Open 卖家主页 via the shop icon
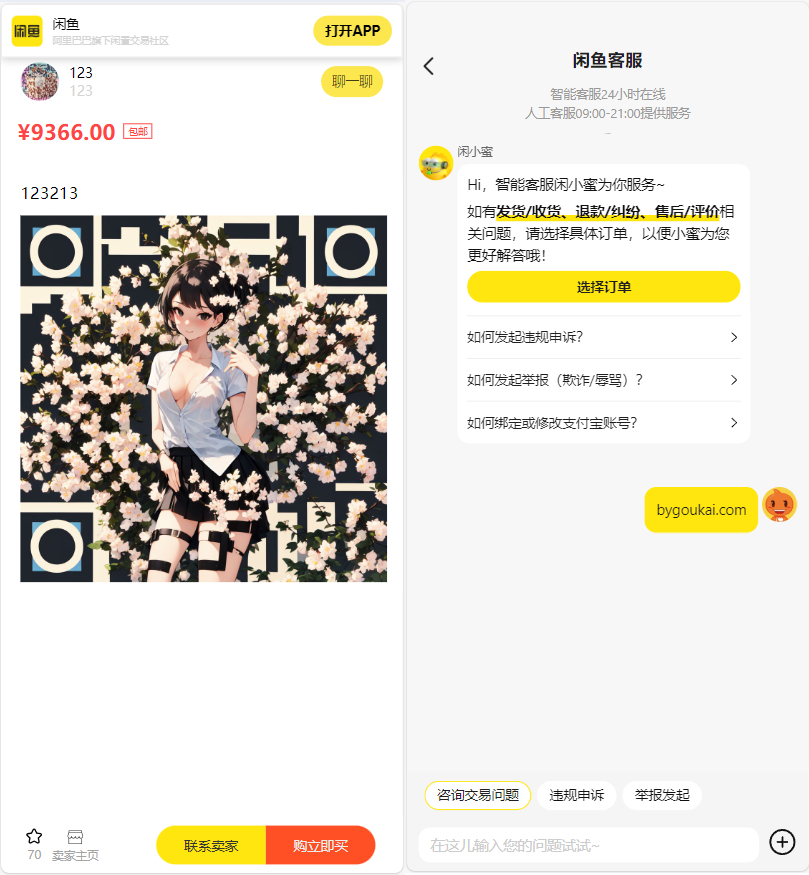The width and height of the screenshot is (809, 875). coord(75,843)
